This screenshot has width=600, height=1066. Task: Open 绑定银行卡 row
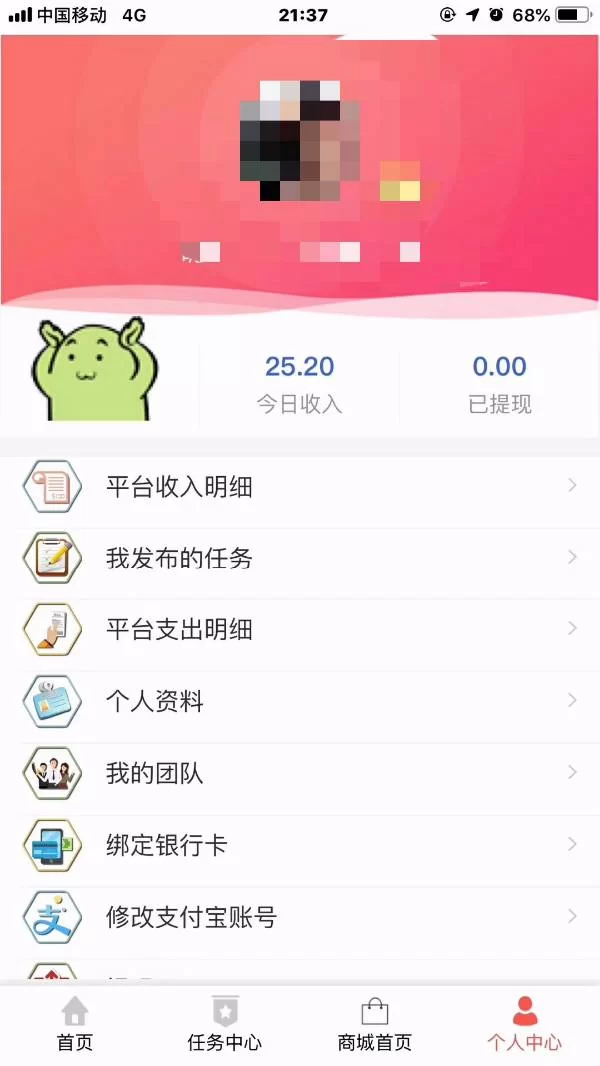pos(300,846)
